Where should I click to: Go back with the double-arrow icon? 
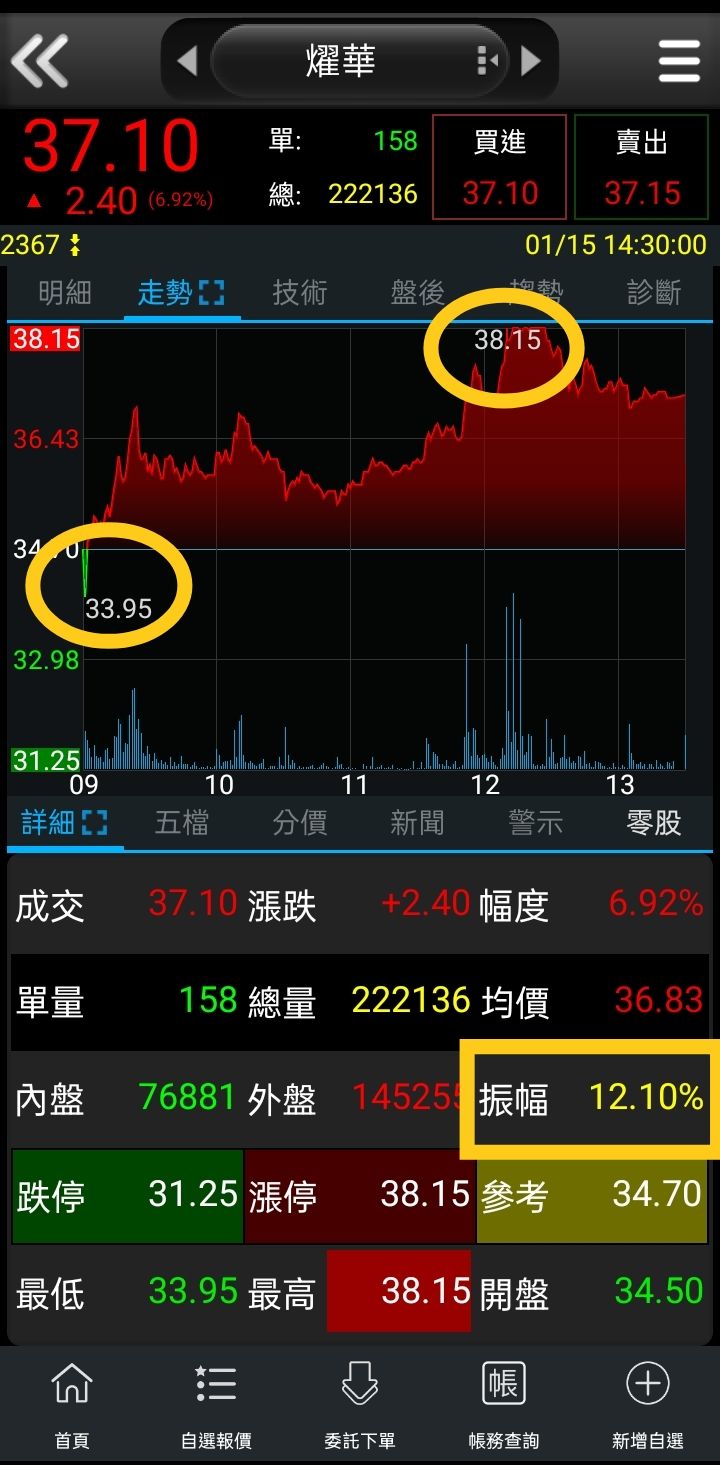click(x=40, y=60)
